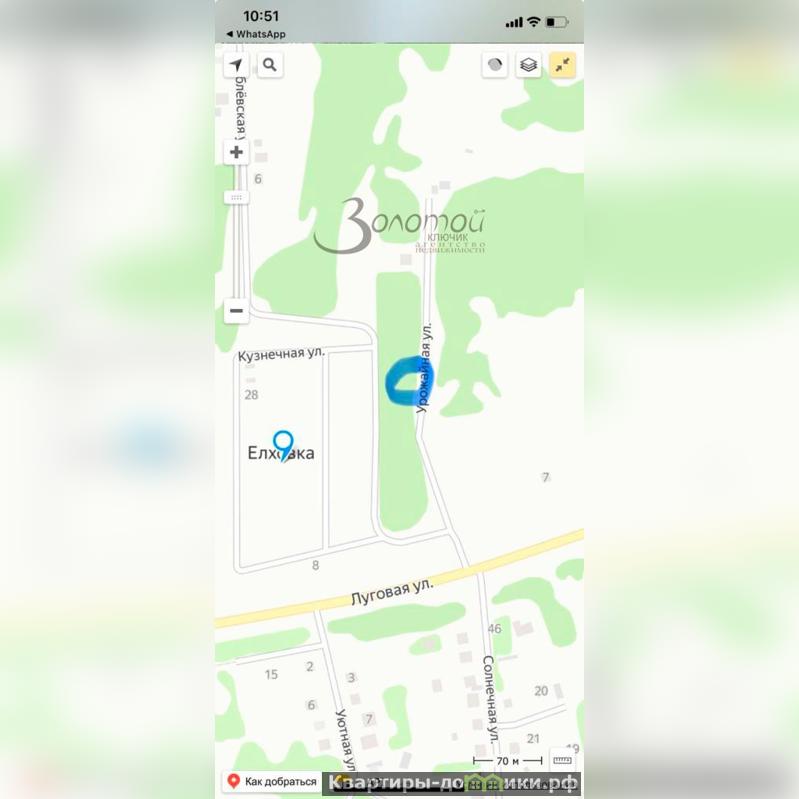Toggle the traffic layer
The height and width of the screenshot is (799, 799).
[x=496, y=65]
